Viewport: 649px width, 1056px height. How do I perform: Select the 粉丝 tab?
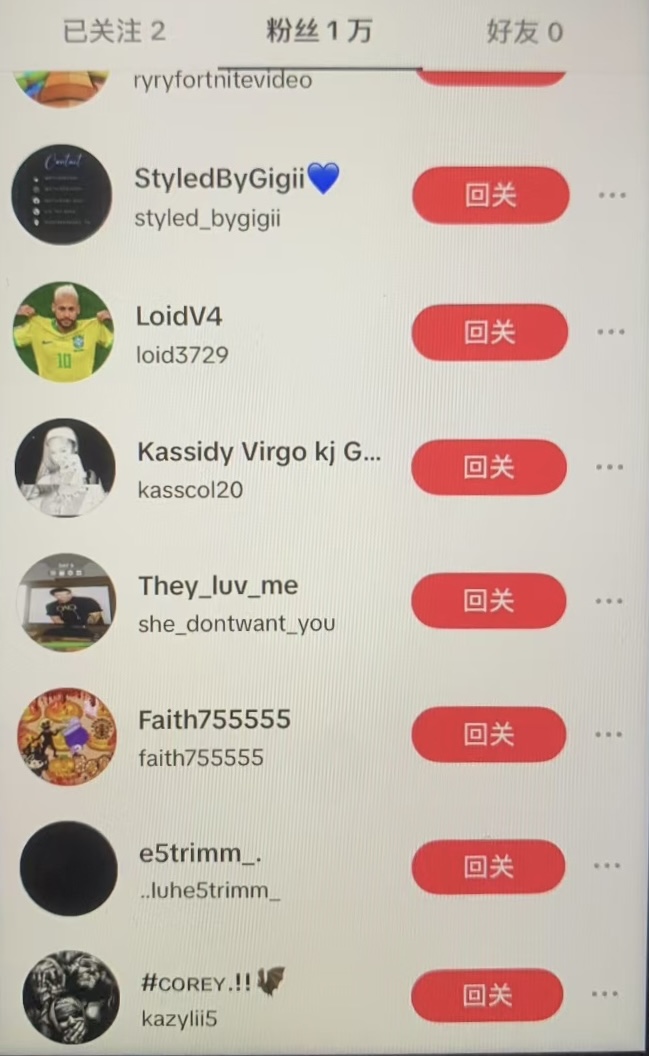click(319, 32)
